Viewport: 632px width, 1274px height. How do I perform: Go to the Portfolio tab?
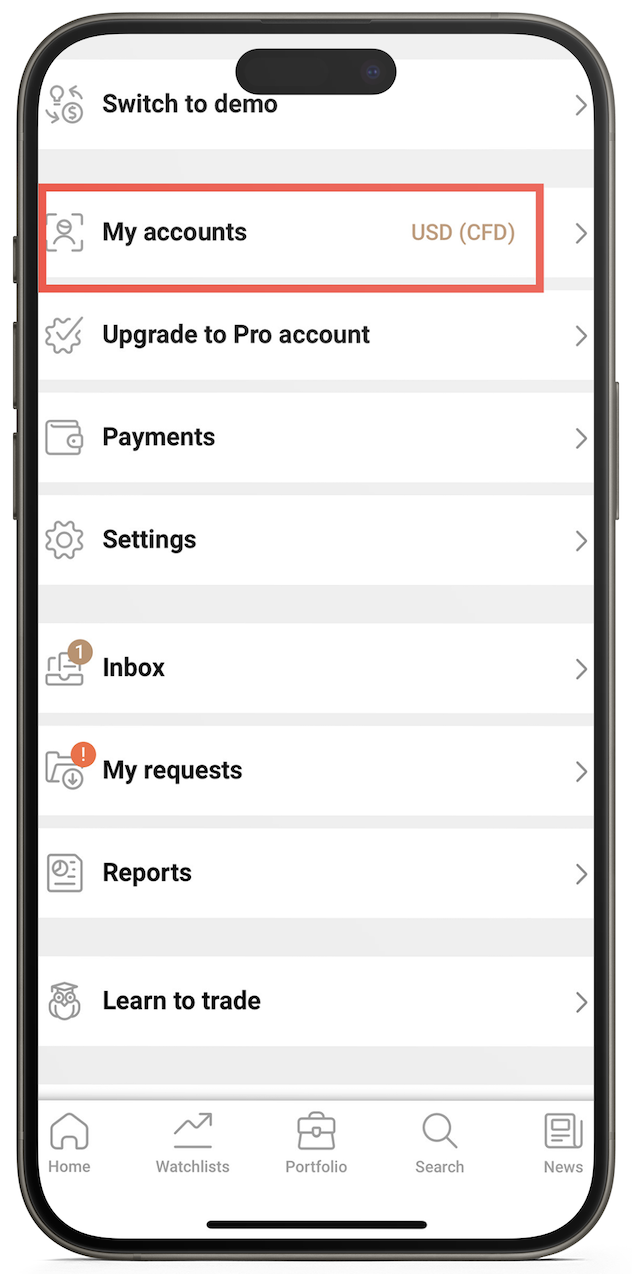point(316,1144)
